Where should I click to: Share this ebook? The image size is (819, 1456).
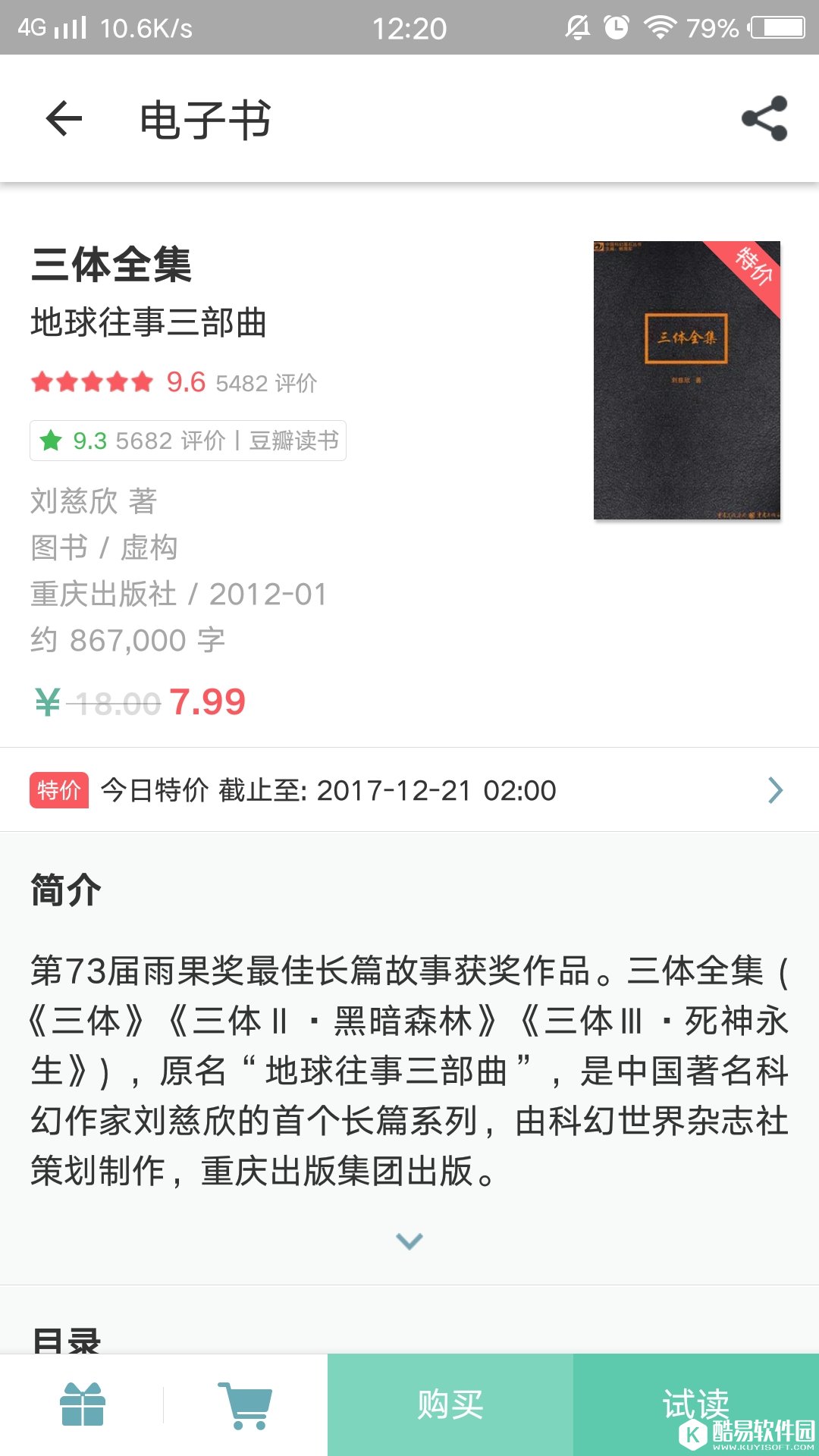[x=764, y=118]
